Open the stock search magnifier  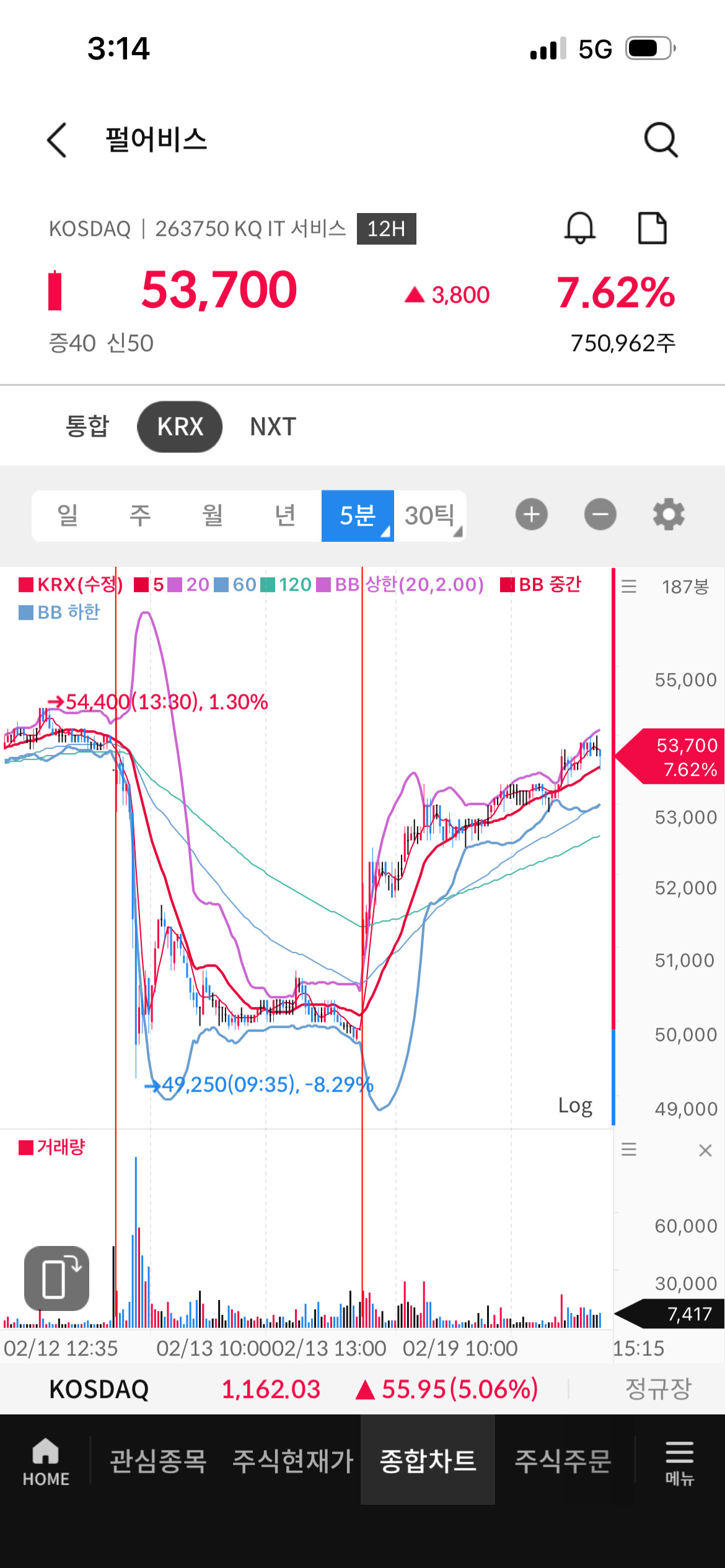click(x=661, y=140)
